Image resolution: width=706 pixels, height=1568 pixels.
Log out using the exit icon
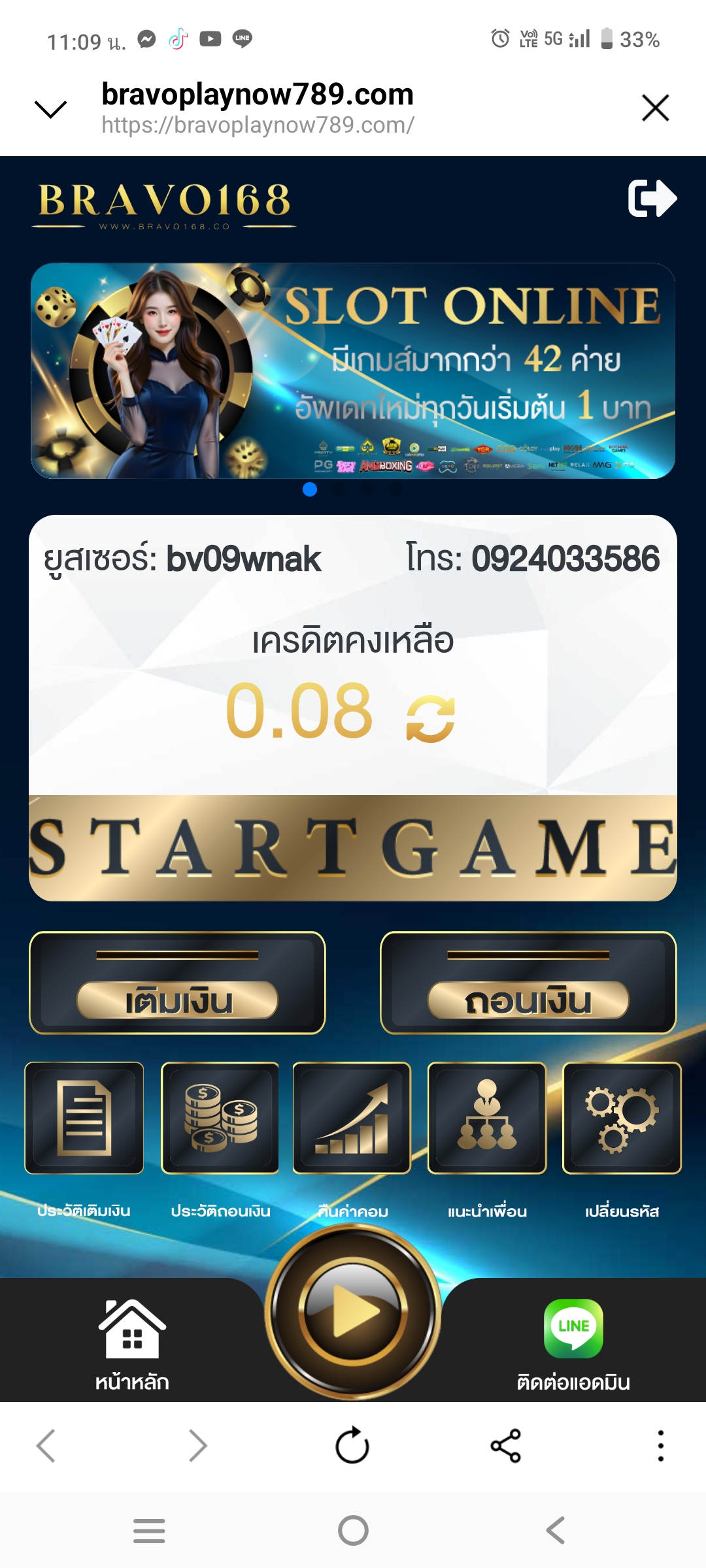pos(651,198)
